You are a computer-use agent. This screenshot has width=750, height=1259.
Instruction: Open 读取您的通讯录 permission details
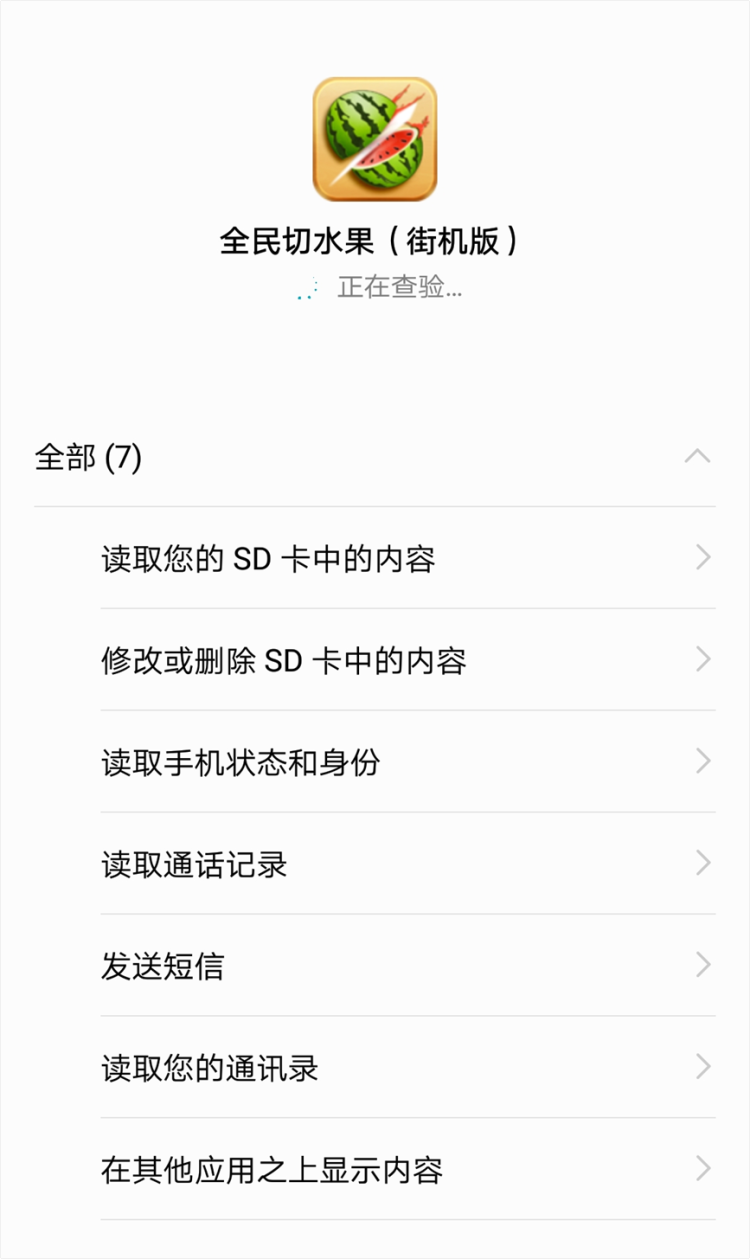coord(408,1068)
